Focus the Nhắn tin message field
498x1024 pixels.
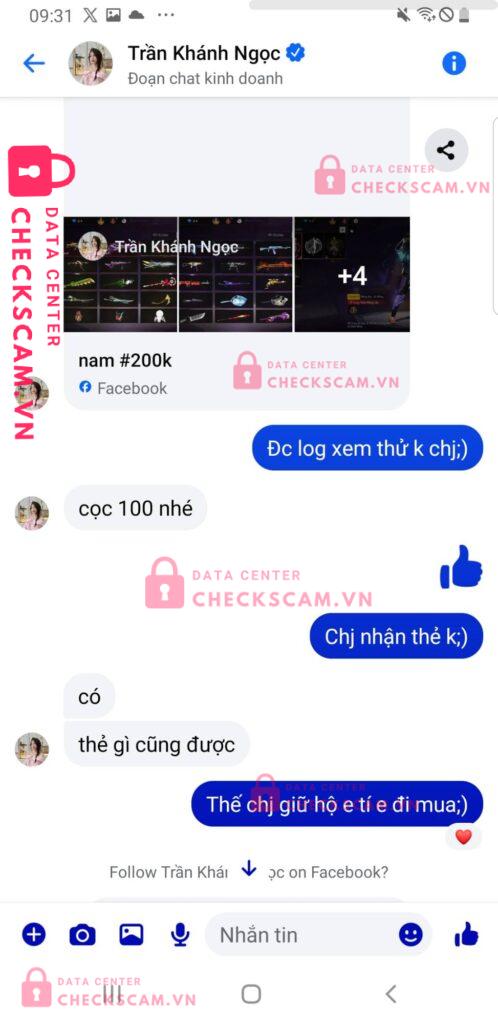[x=305, y=935]
